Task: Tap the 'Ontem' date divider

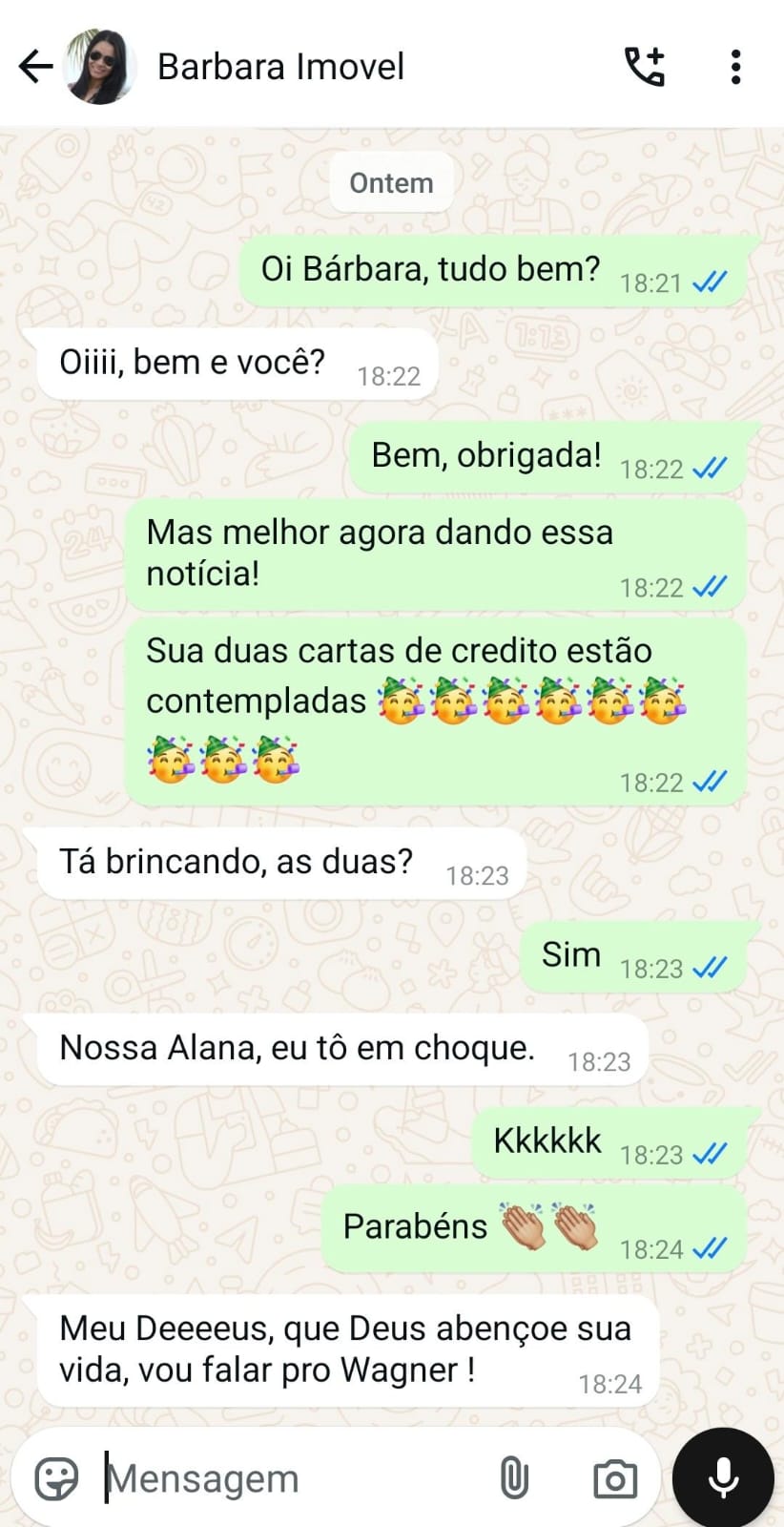Action: (x=391, y=182)
